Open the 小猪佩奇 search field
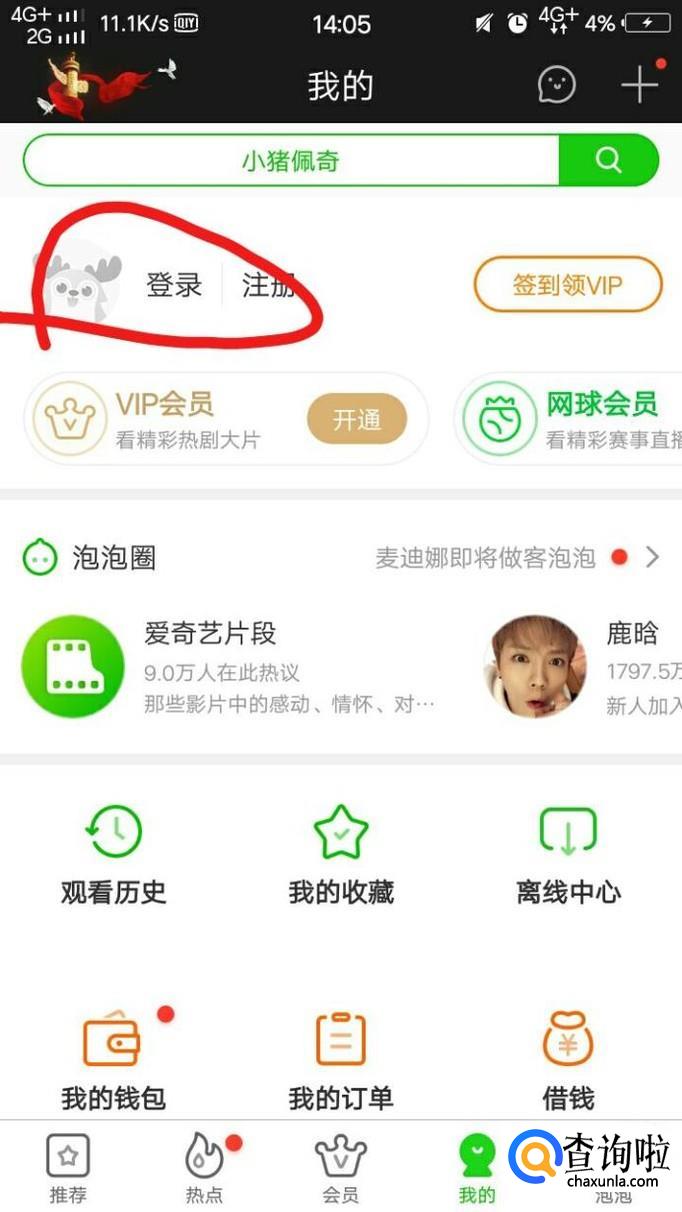 tap(290, 160)
